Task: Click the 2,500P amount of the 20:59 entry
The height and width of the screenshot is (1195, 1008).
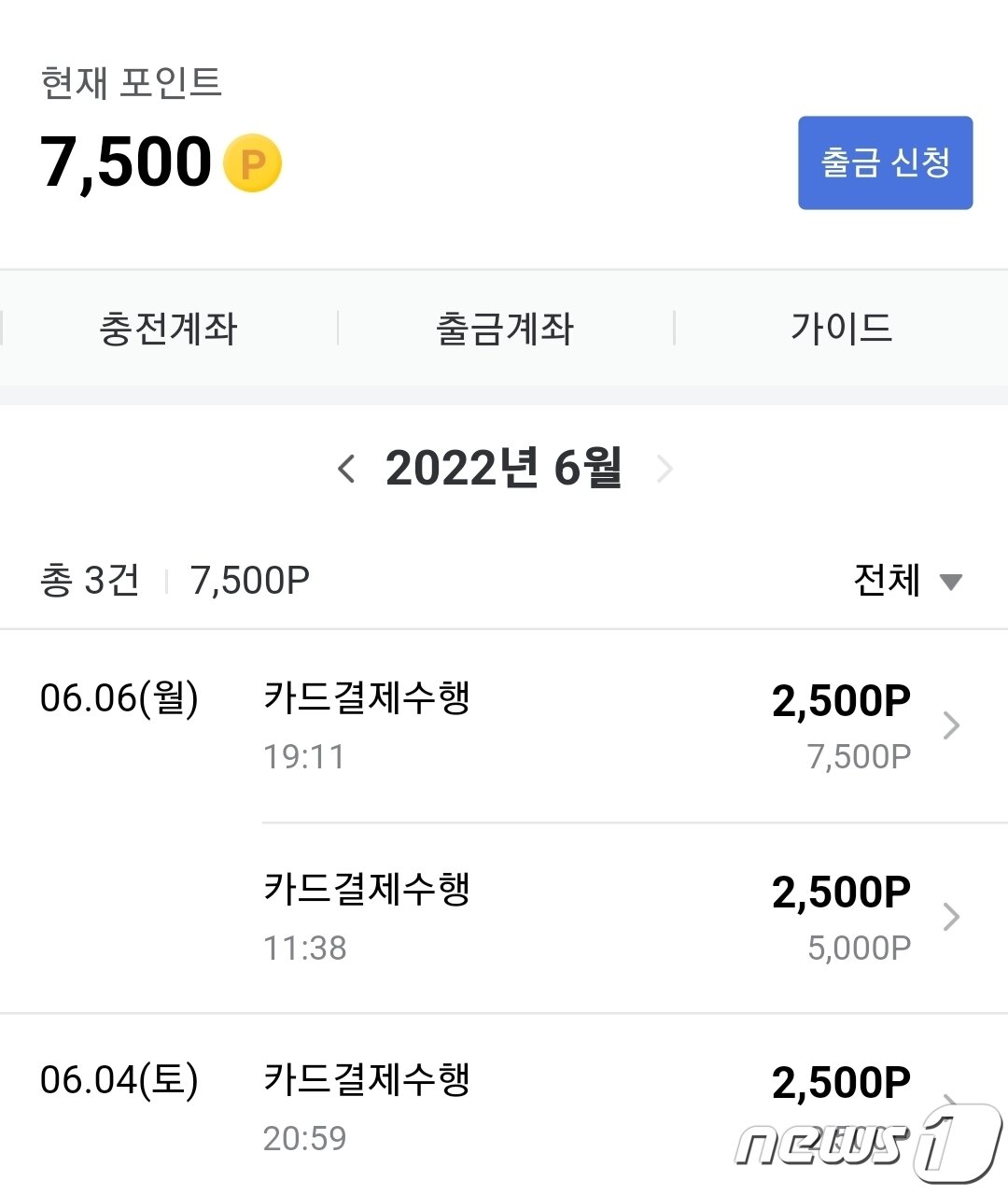Action: click(x=839, y=1080)
